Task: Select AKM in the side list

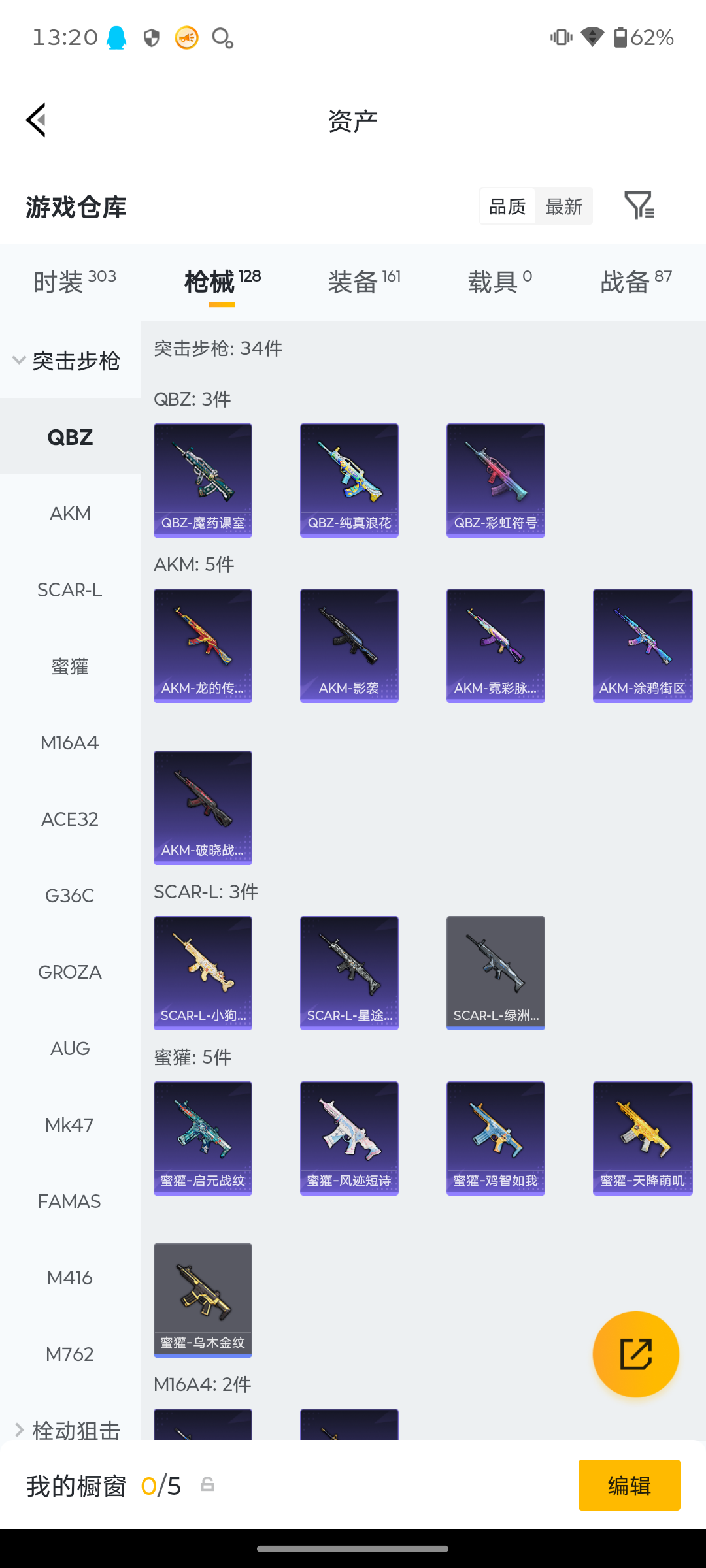Action: click(70, 514)
